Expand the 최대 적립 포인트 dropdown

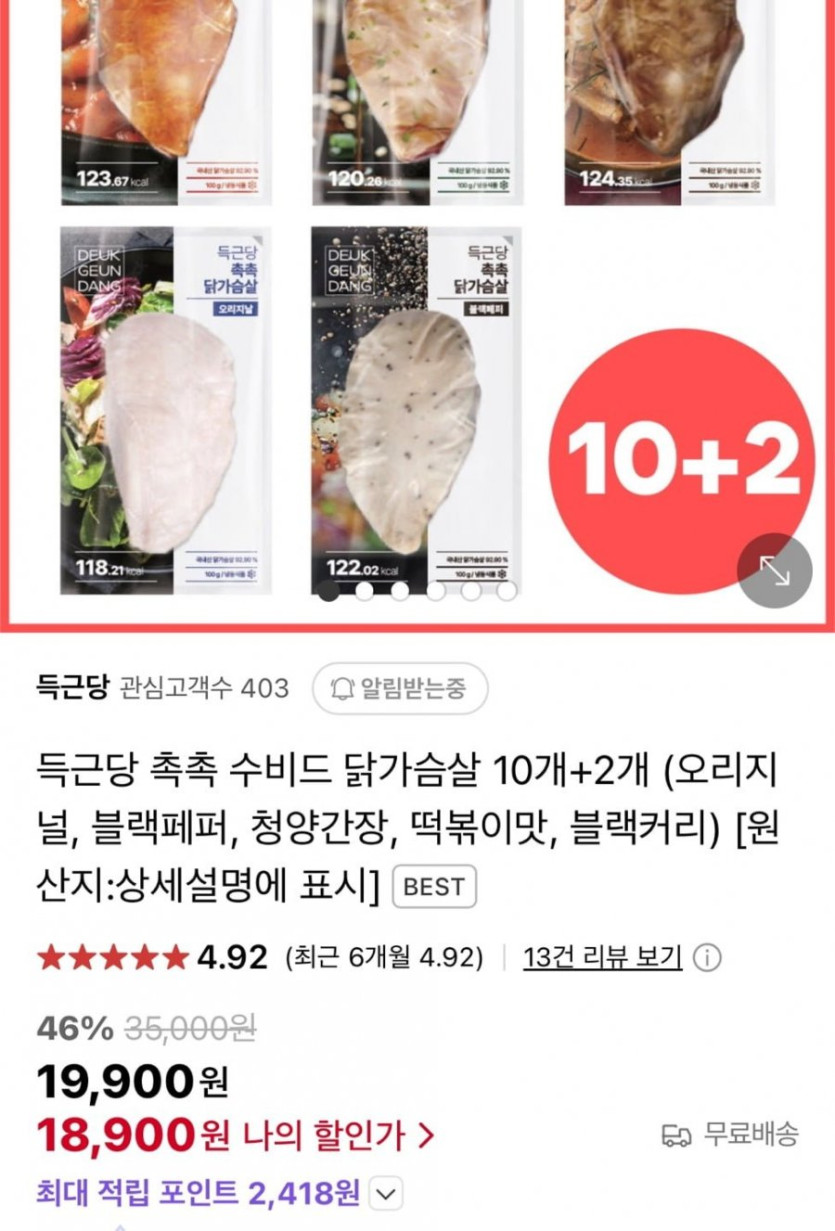coord(386,1193)
